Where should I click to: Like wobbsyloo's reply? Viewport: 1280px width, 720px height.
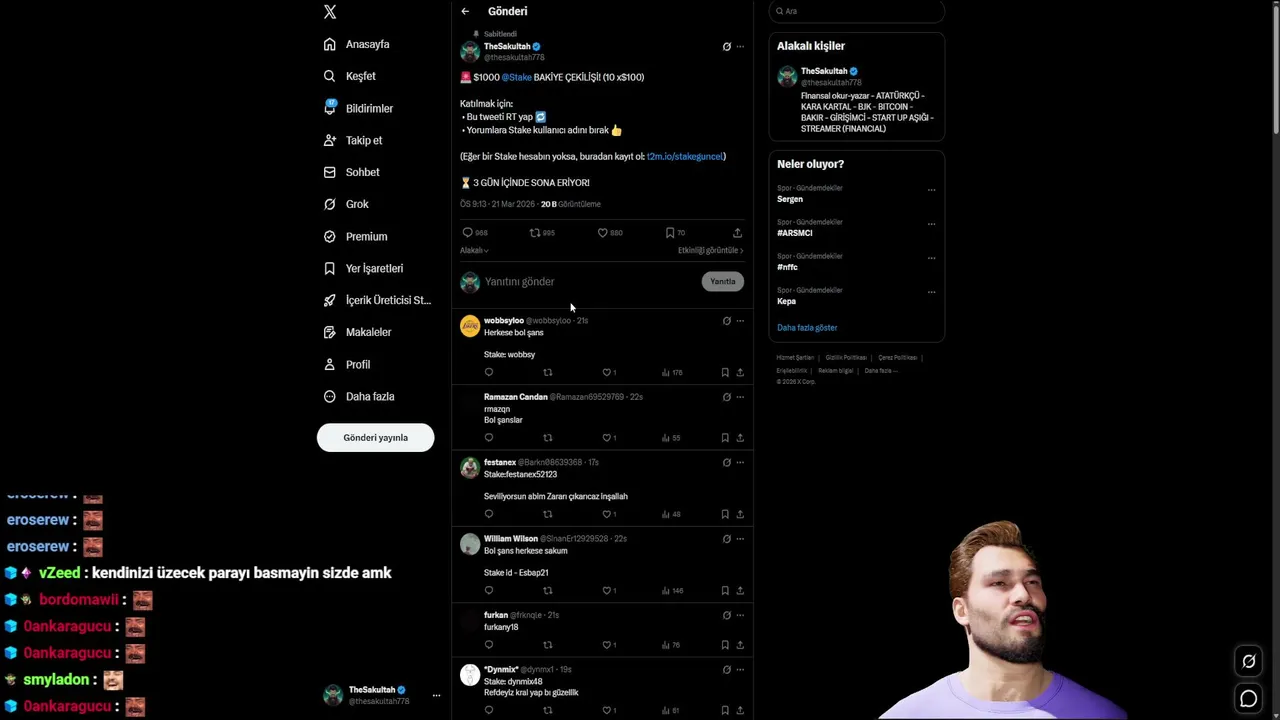click(607, 372)
